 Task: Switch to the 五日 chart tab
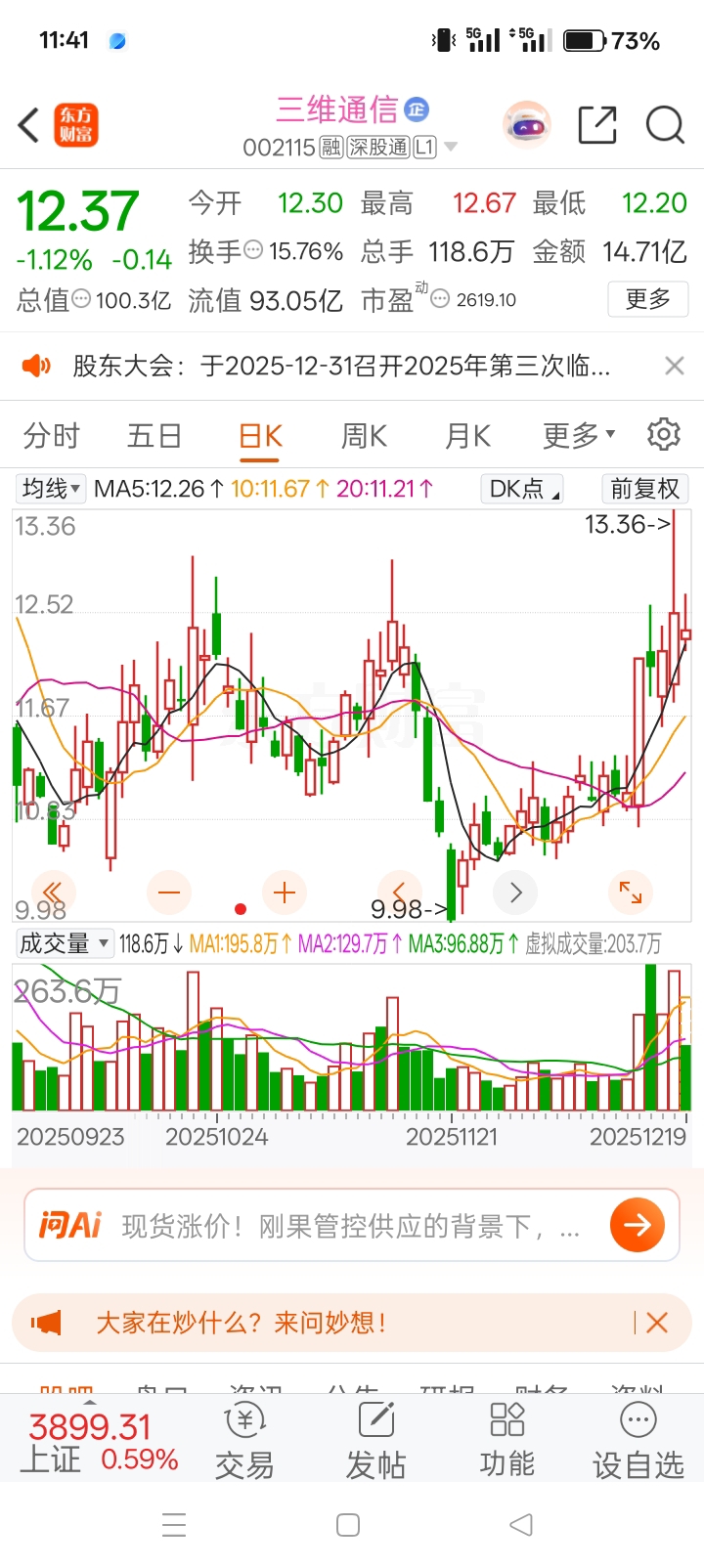click(x=154, y=435)
